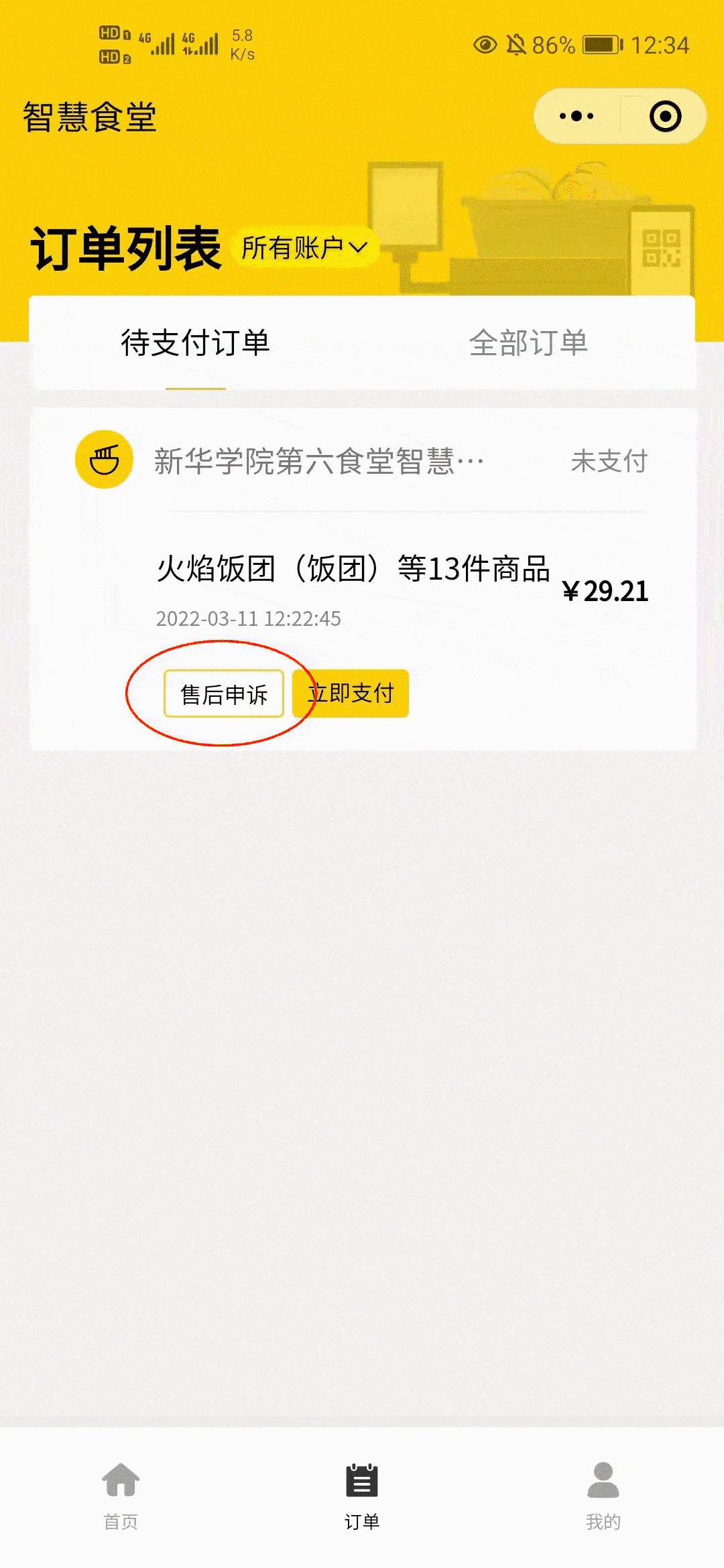Switch to the 全部订单 tab
The height and width of the screenshot is (1568, 724).
click(x=528, y=343)
